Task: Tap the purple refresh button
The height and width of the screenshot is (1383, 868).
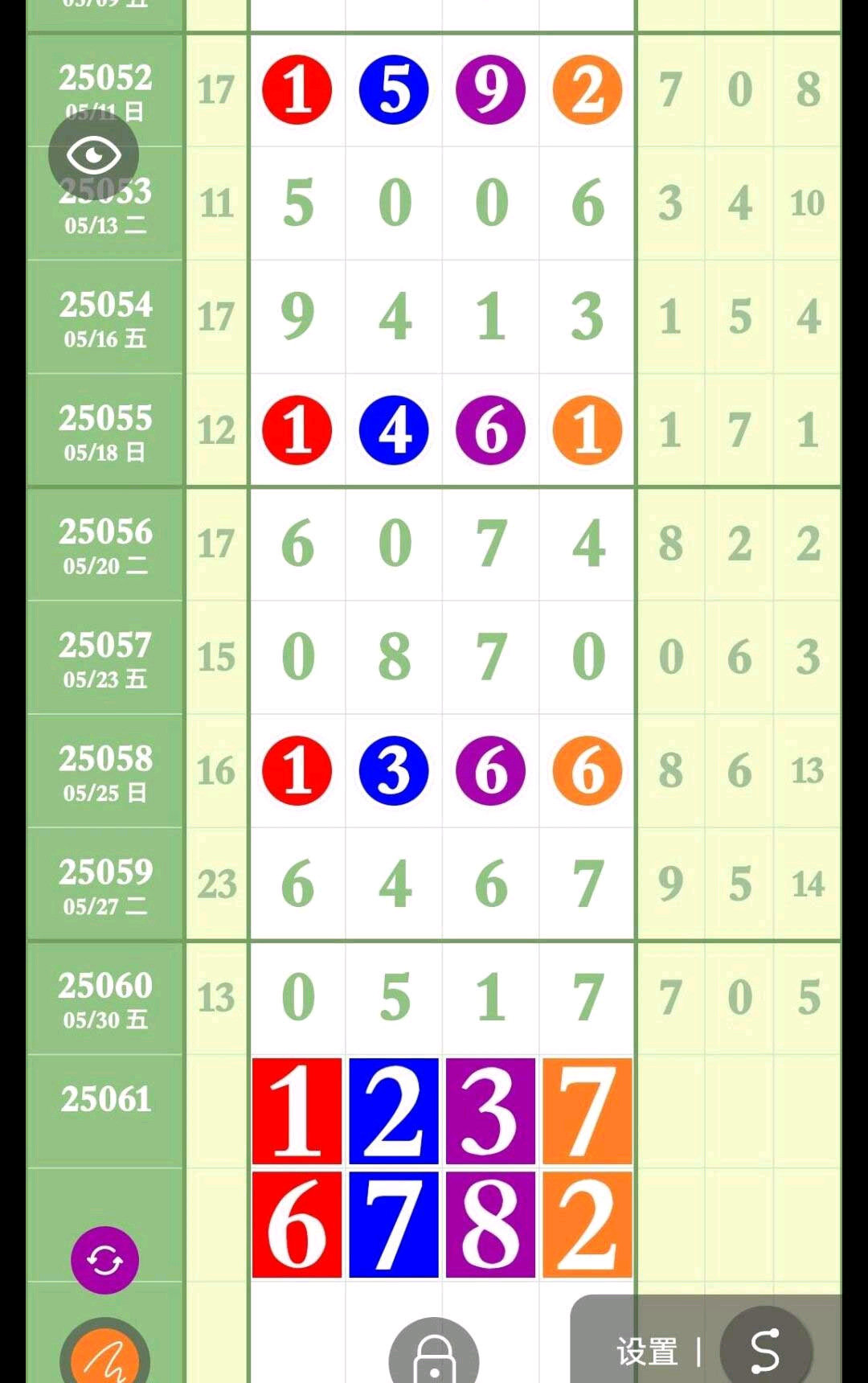Action: click(104, 1260)
